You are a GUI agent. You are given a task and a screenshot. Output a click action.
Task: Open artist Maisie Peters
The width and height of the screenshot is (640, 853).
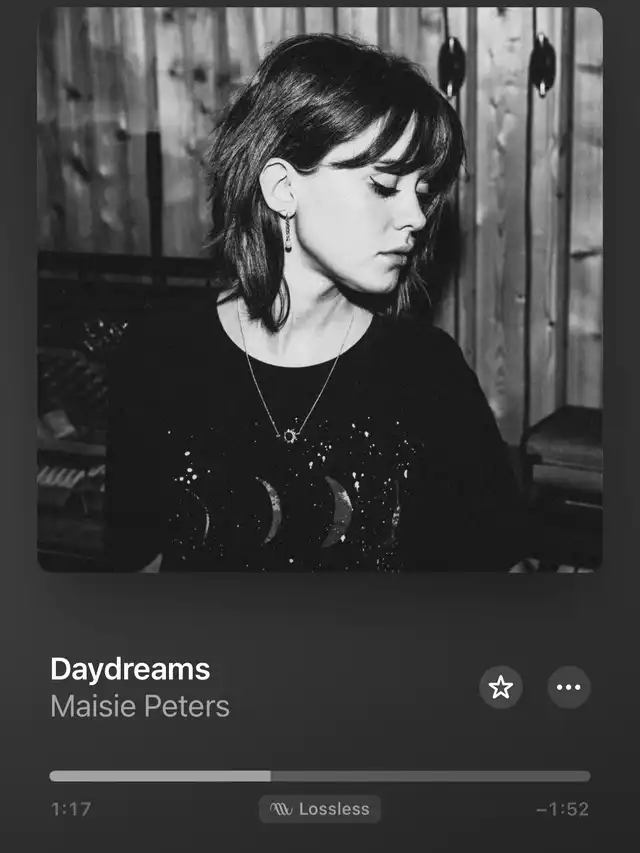[x=140, y=706]
